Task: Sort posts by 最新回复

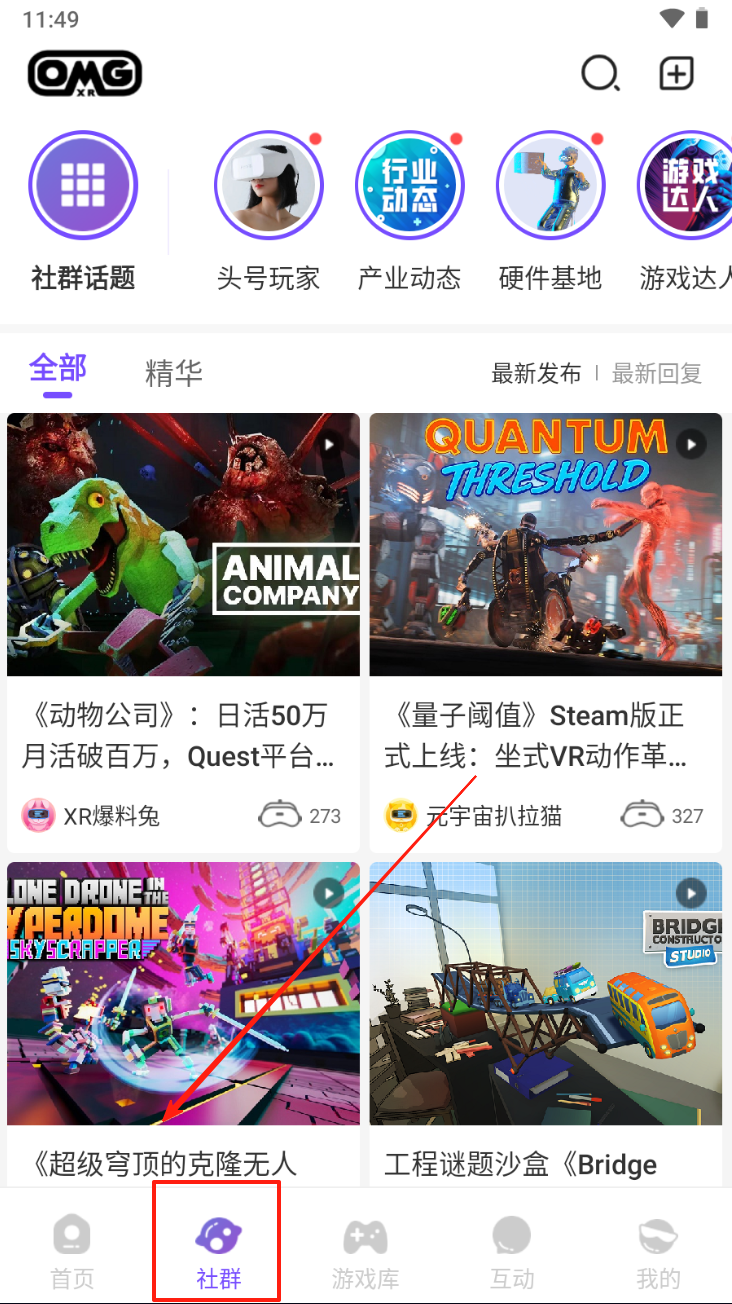Action: [x=657, y=374]
